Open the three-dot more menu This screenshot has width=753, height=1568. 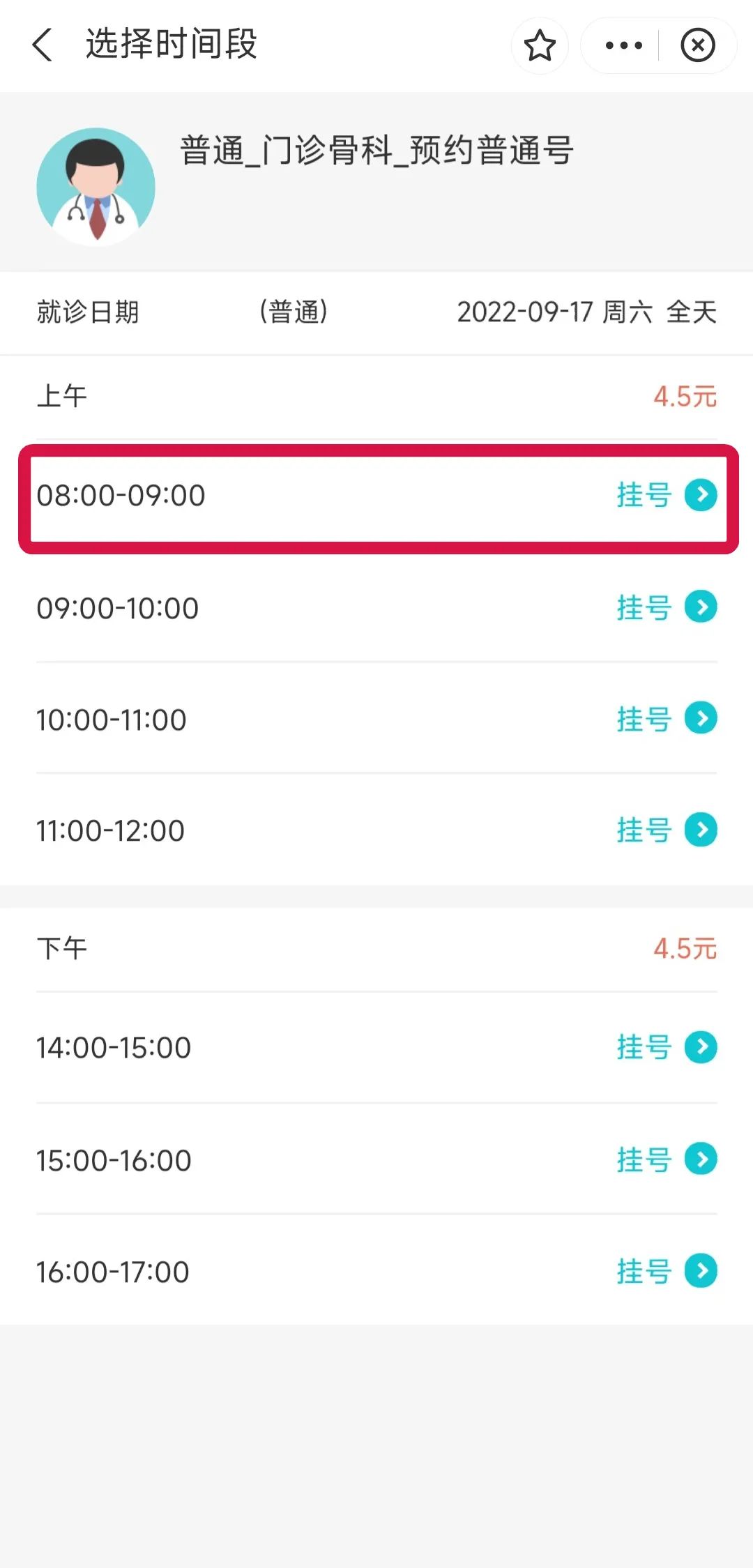point(623,46)
